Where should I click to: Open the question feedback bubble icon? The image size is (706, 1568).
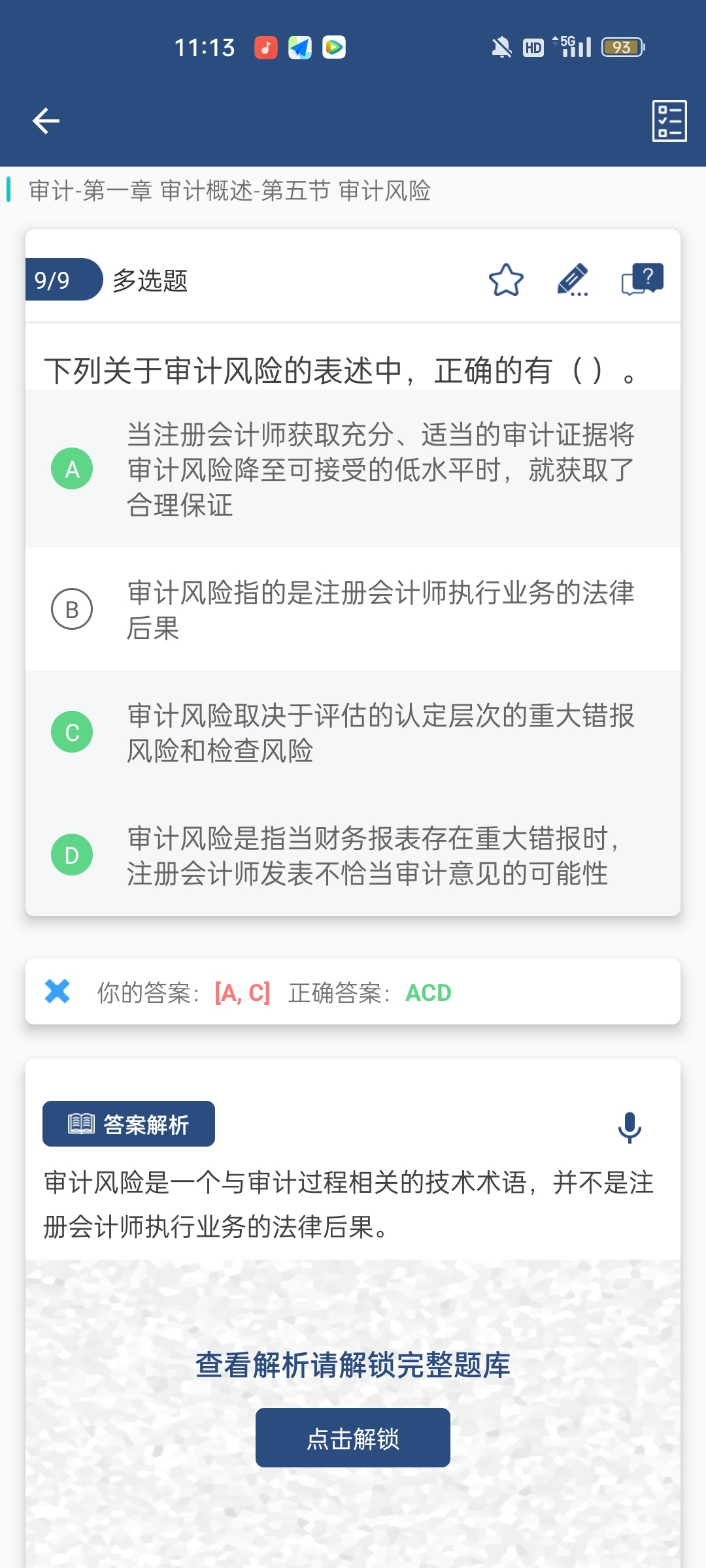pyautogui.click(x=643, y=280)
